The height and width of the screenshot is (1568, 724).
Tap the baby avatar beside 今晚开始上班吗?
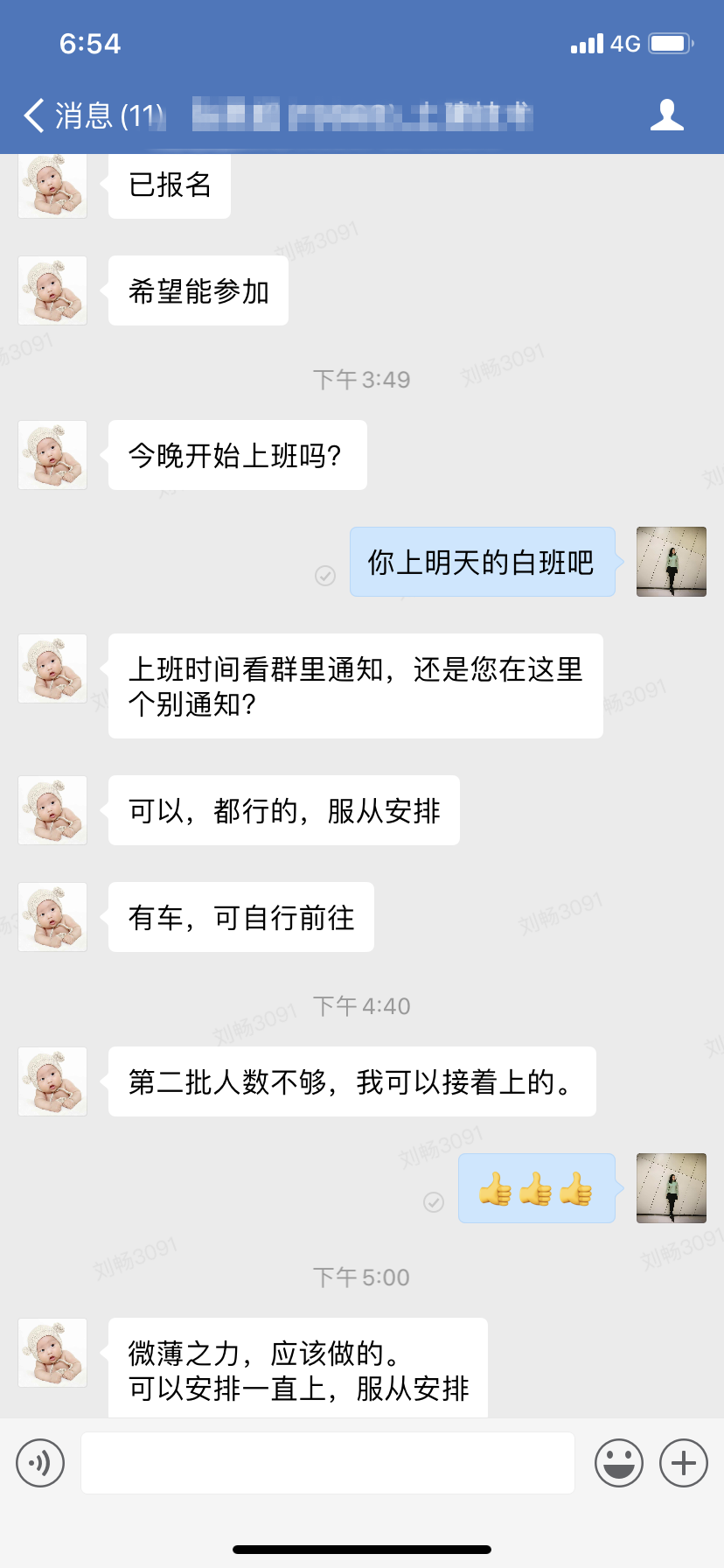point(52,455)
